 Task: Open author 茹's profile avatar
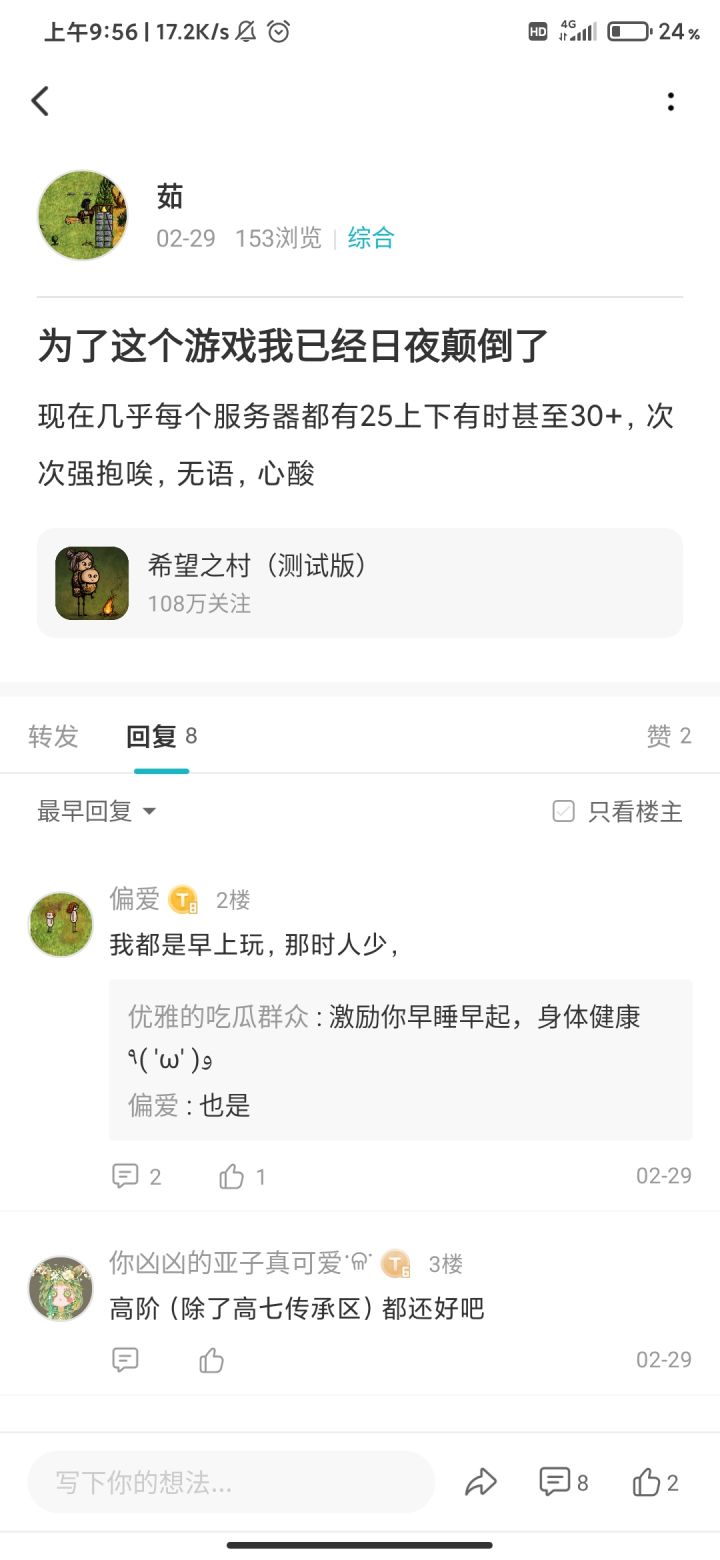tap(83, 215)
